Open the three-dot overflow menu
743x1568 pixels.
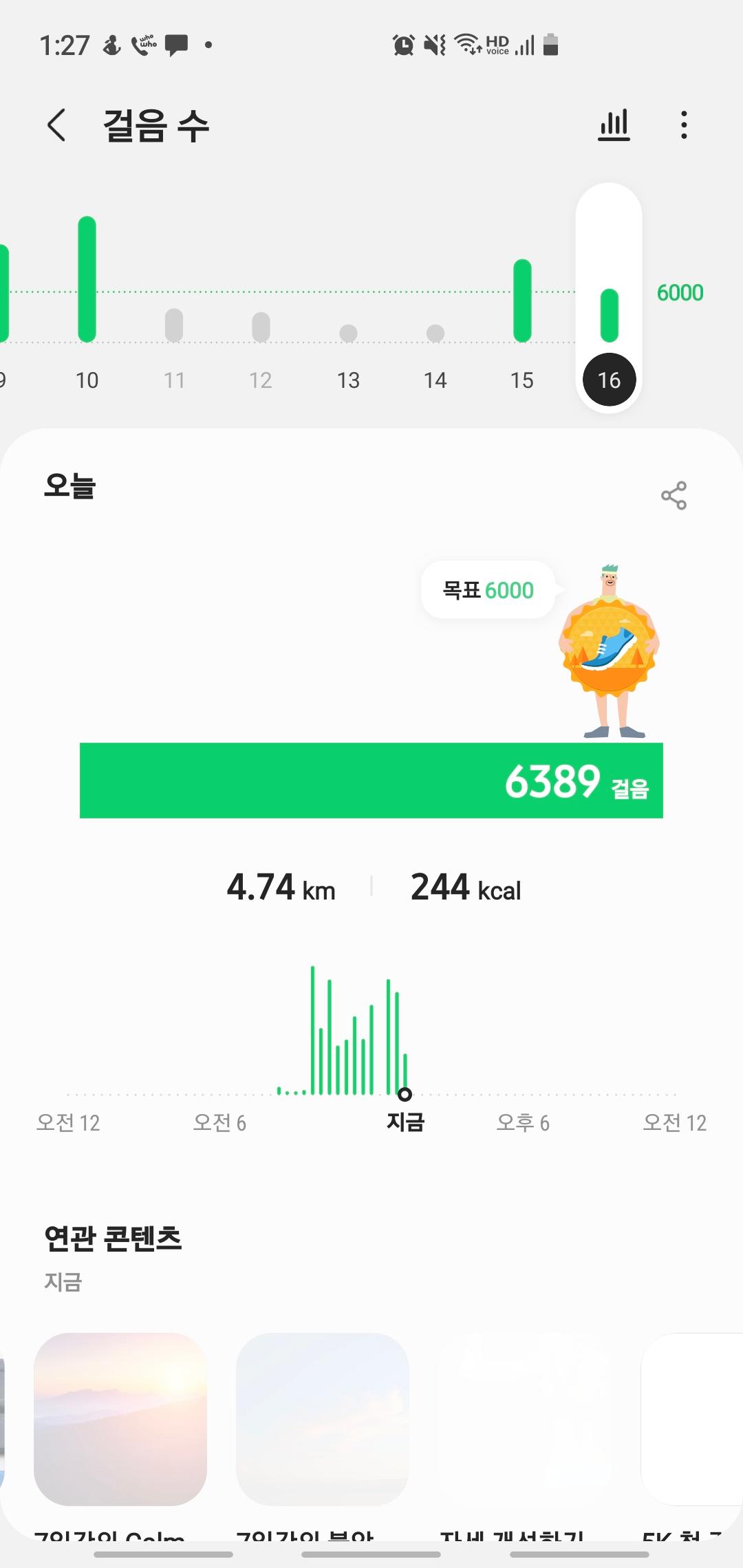coord(683,125)
